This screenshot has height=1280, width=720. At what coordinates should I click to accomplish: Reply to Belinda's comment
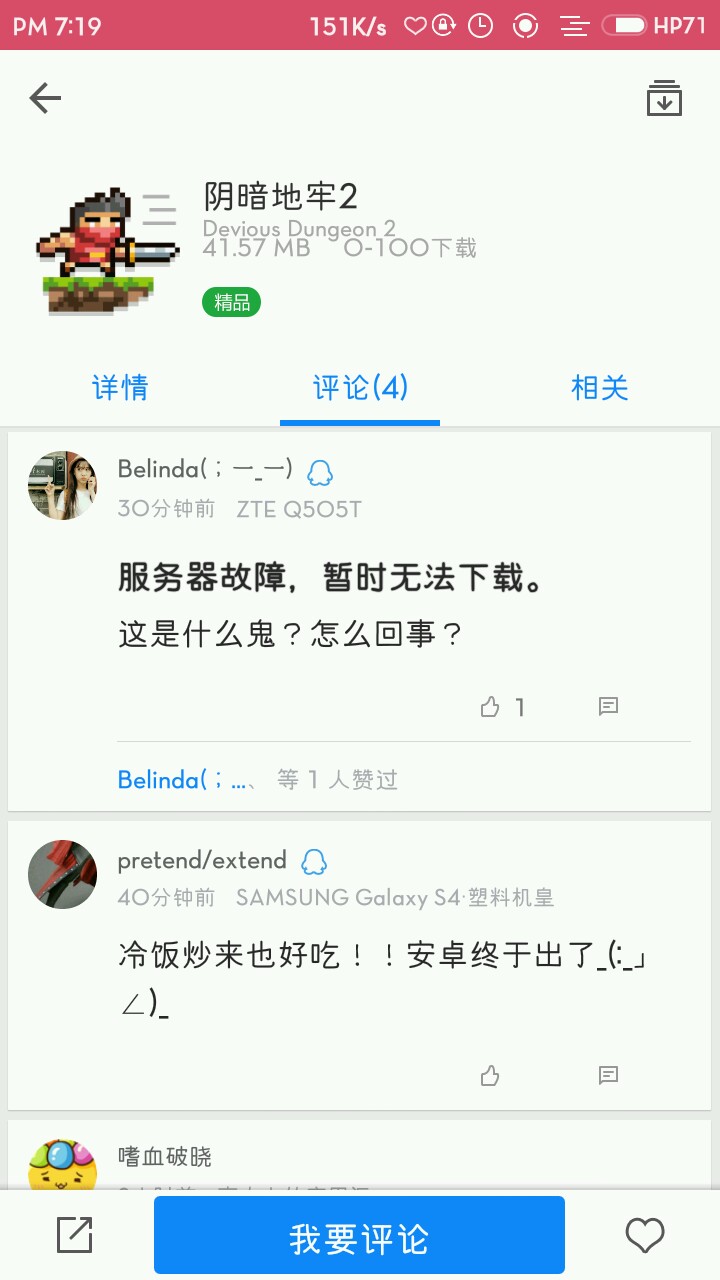click(608, 707)
